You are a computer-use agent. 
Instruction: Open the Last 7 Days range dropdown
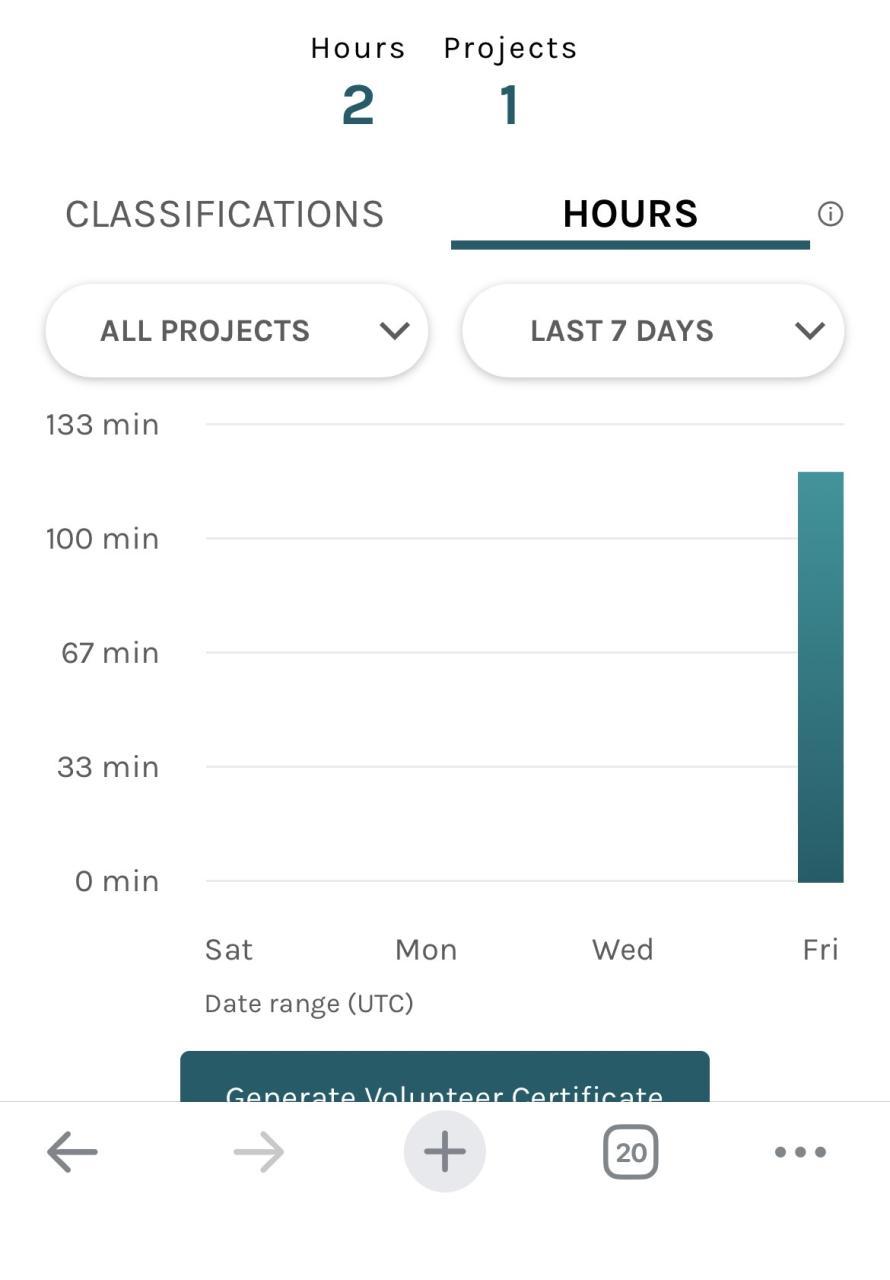(653, 331)
